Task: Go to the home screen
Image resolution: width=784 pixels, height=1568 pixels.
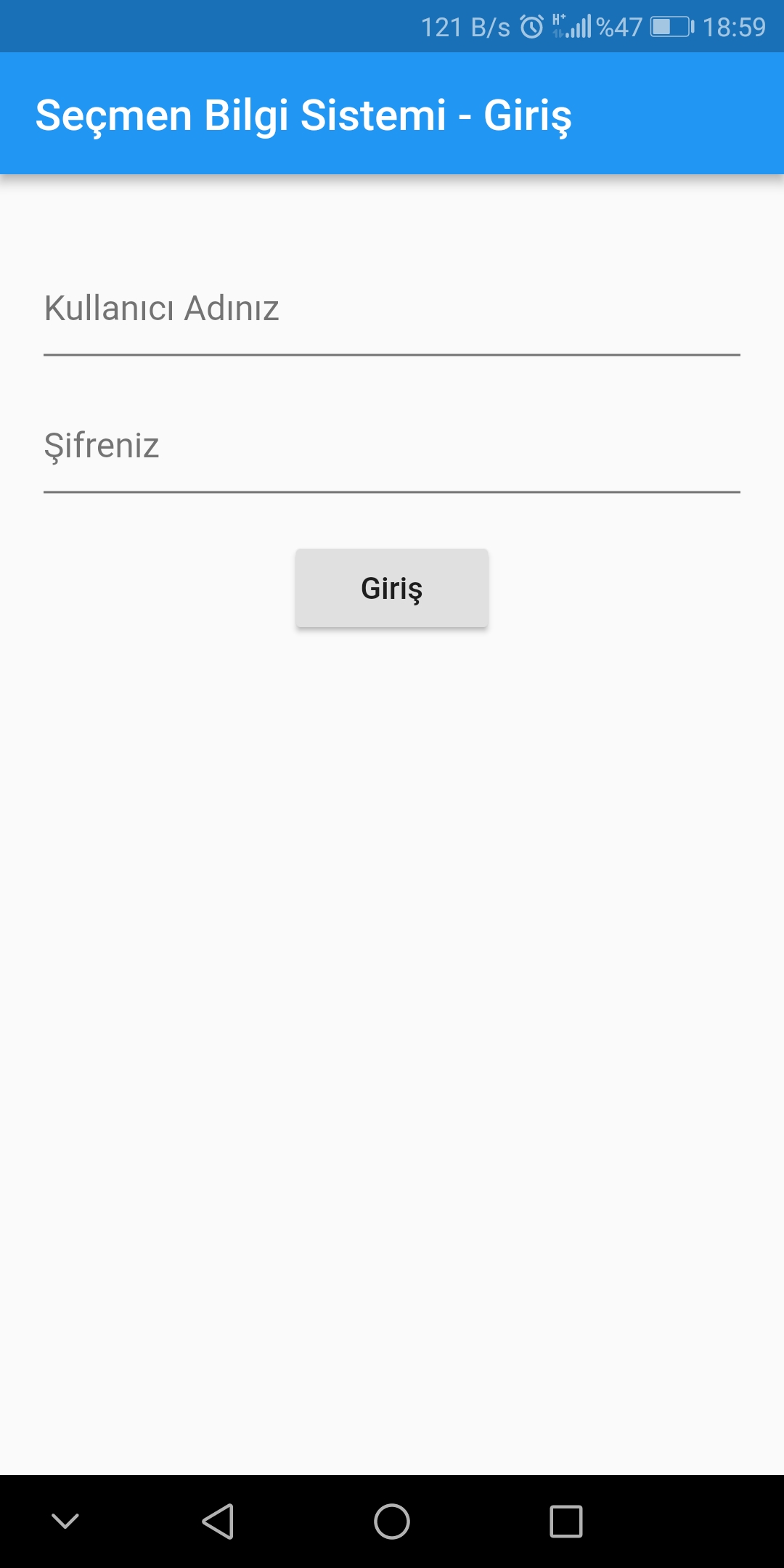Action: 392,1522
